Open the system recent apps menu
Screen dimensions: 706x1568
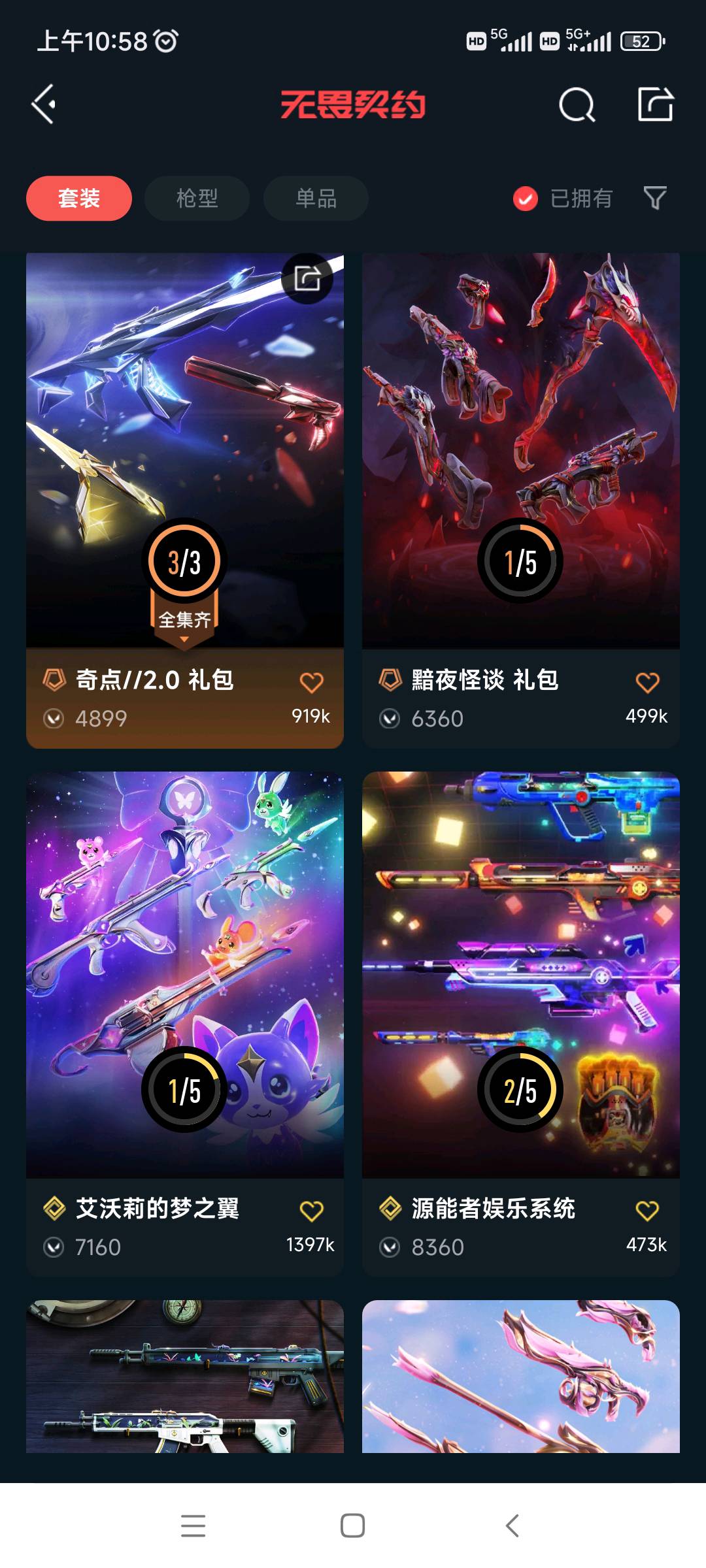click(x=193, y=1526)
